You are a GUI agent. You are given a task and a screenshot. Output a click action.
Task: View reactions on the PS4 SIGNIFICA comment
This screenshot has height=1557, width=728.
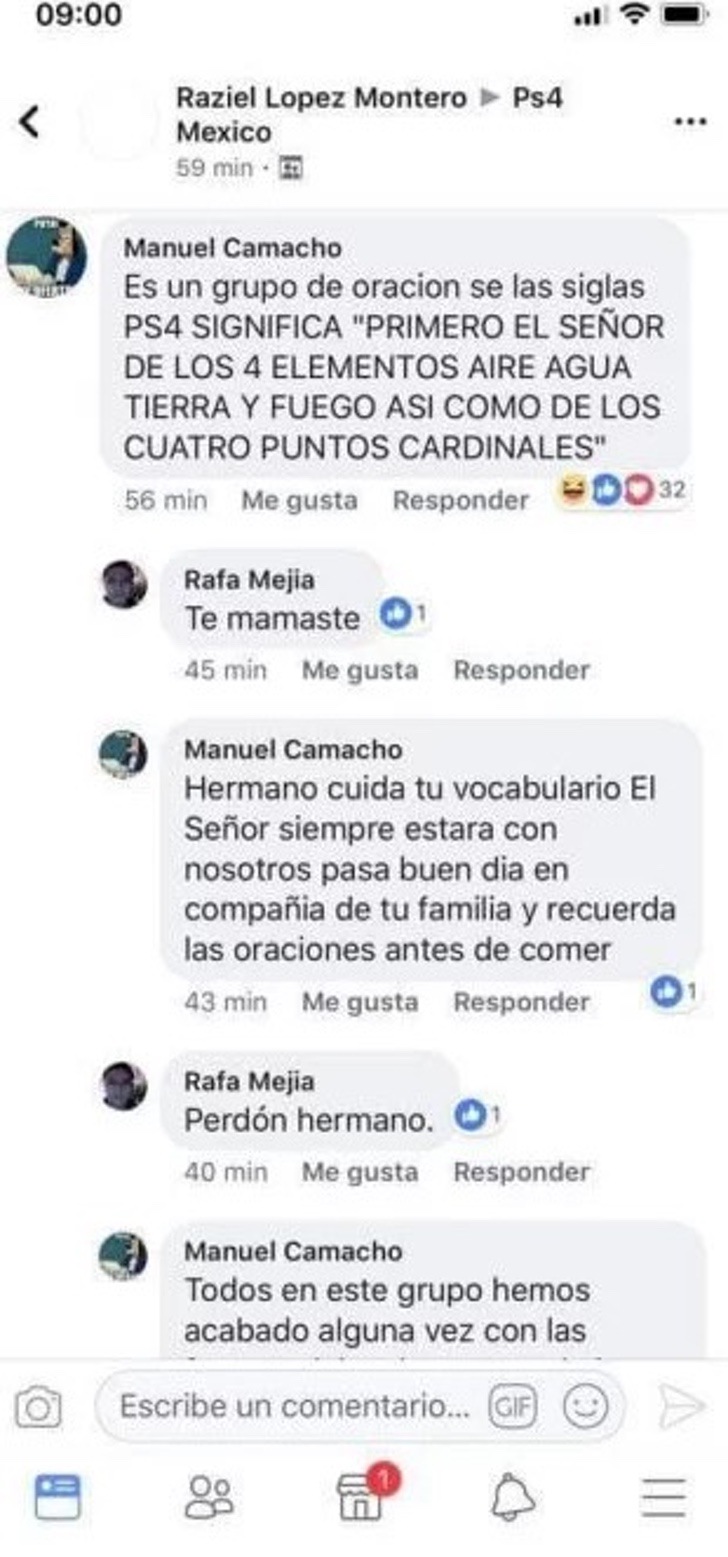622,490
